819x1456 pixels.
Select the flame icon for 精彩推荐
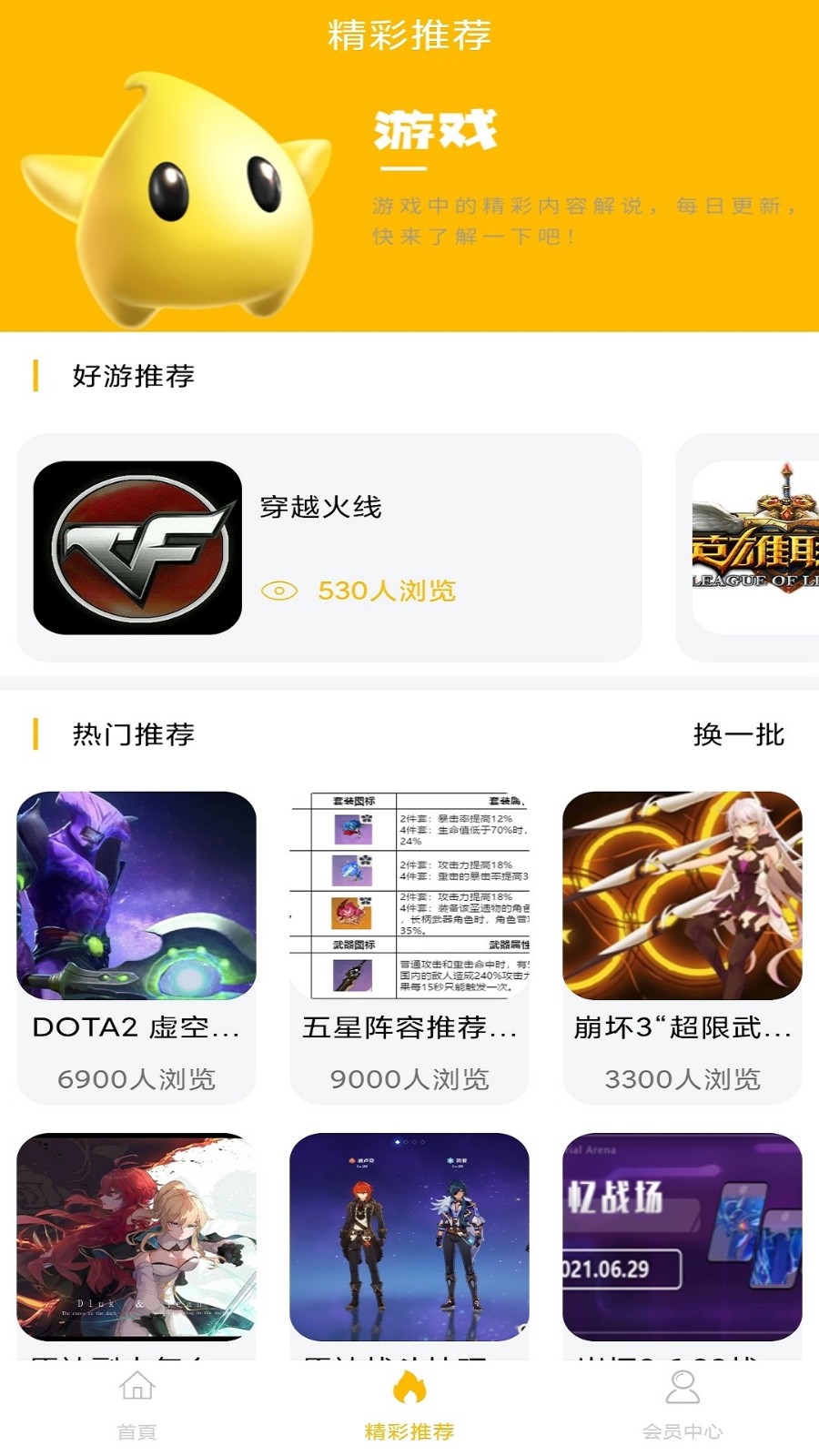(x=408, y=1385)
